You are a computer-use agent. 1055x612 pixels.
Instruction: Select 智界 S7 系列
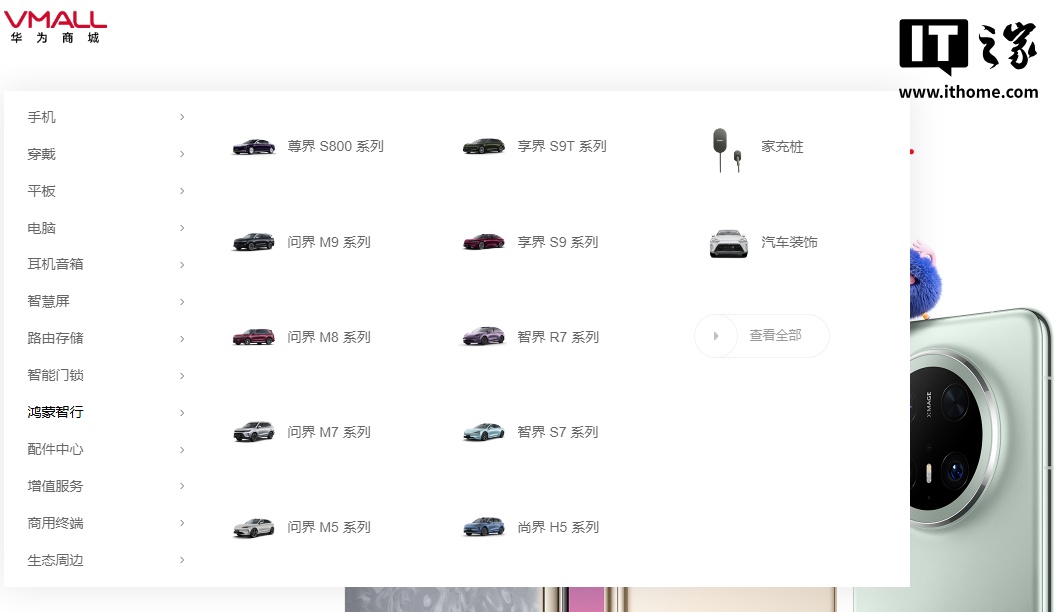coord(558,432)
